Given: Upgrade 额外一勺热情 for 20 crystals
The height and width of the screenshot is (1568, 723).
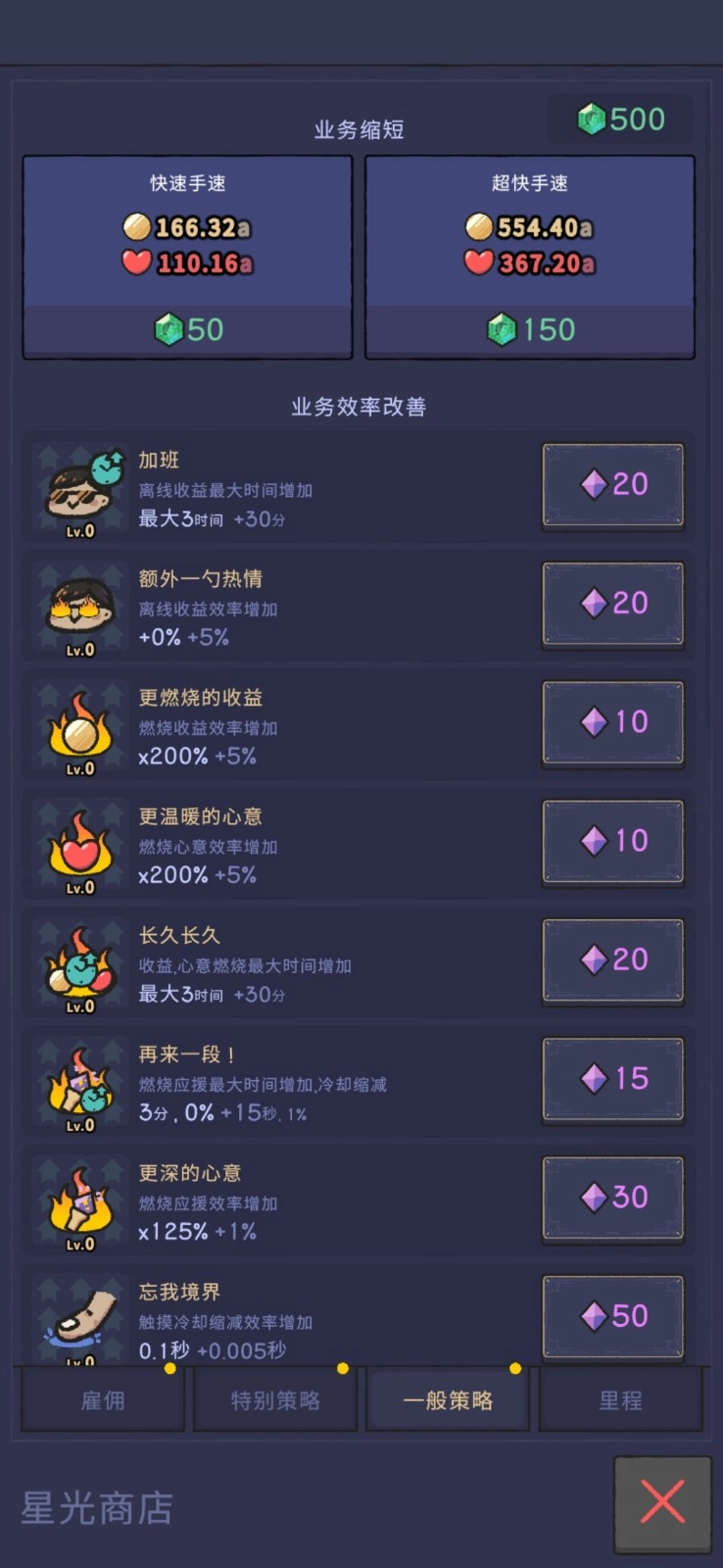Looking at the screenshot, I should [x=613, y=603].
